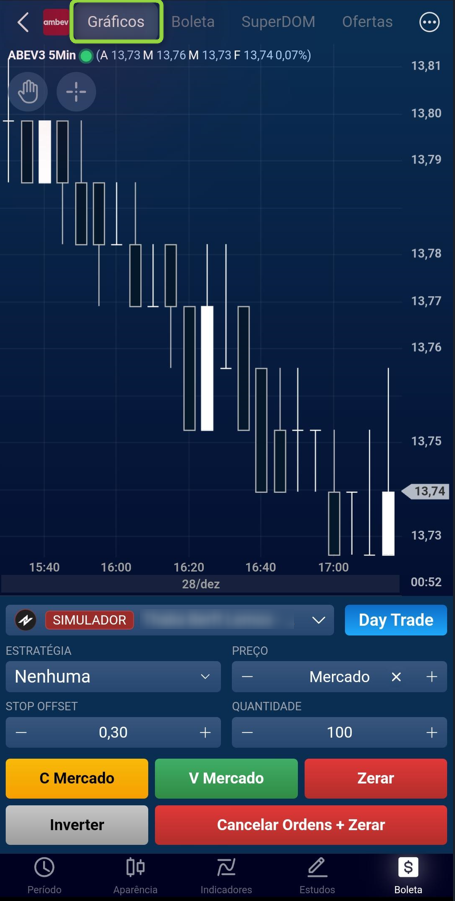Buy at market with C Mercado
This screenshot has height=901, width=455.
[x=77, y=778]
